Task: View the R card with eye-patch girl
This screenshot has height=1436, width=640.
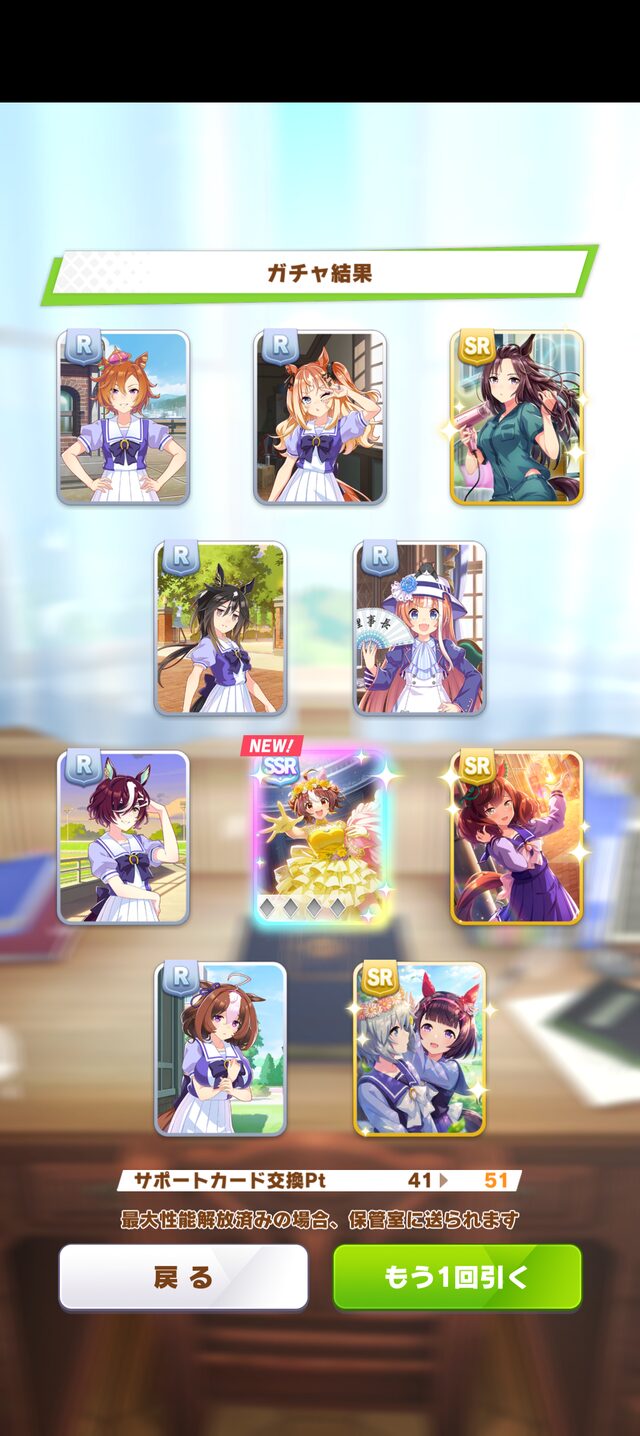Action: coord(123,837)
